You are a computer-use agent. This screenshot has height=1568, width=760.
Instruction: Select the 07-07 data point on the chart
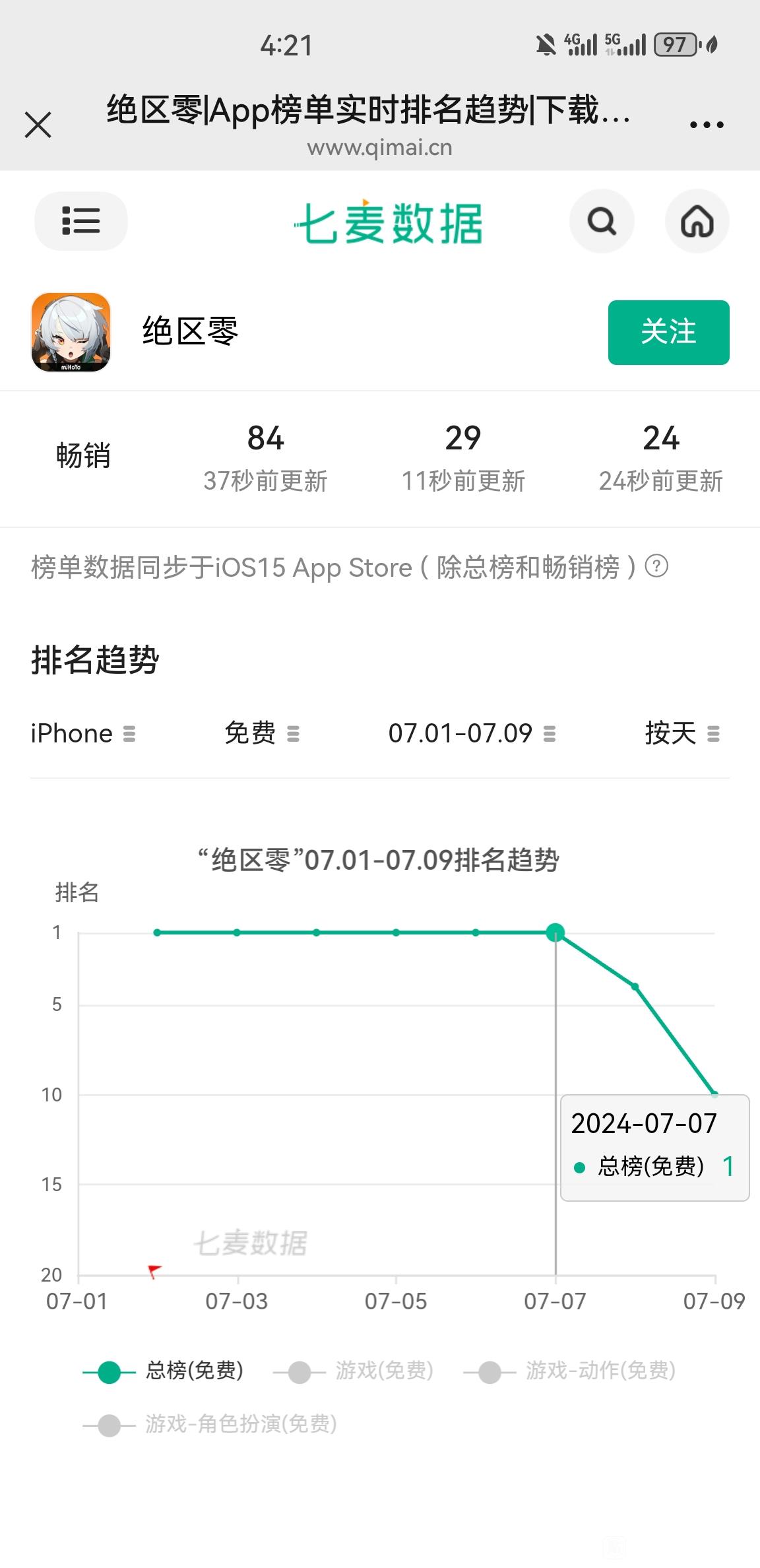555,932
